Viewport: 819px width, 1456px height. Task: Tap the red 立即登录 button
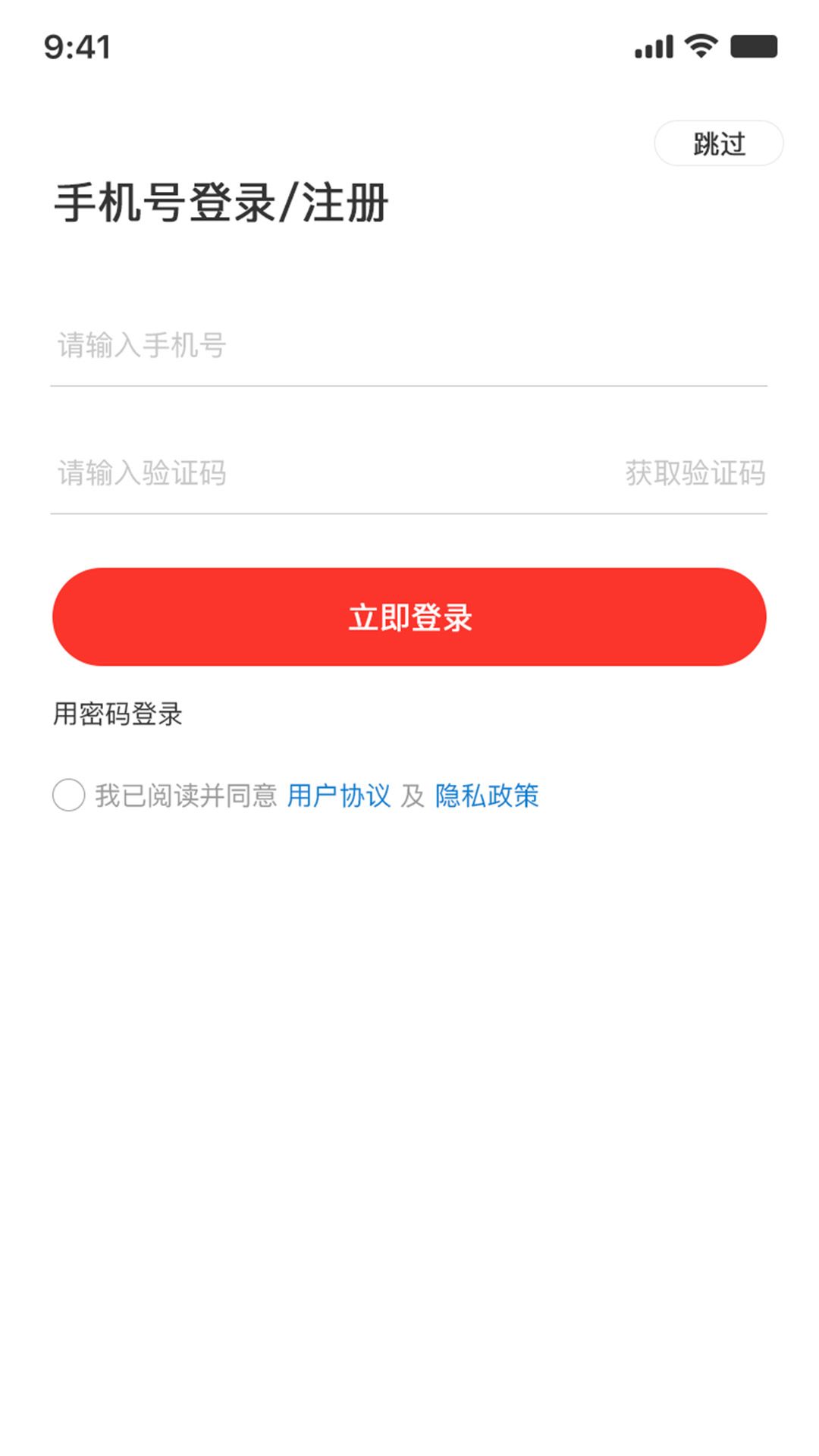click(x=409, y=617)
